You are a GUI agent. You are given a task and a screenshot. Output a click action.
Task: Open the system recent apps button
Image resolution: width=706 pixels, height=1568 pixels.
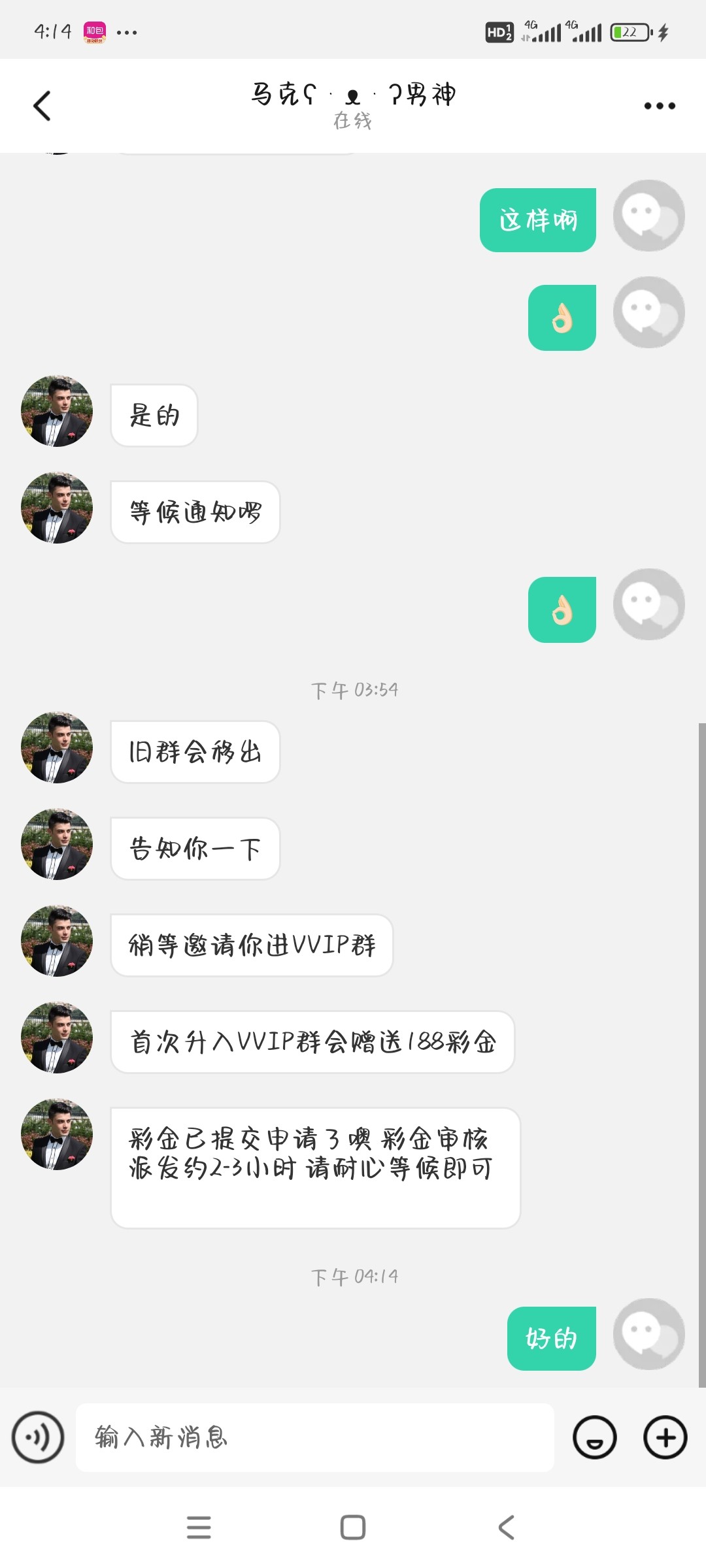click(199, 1527)
